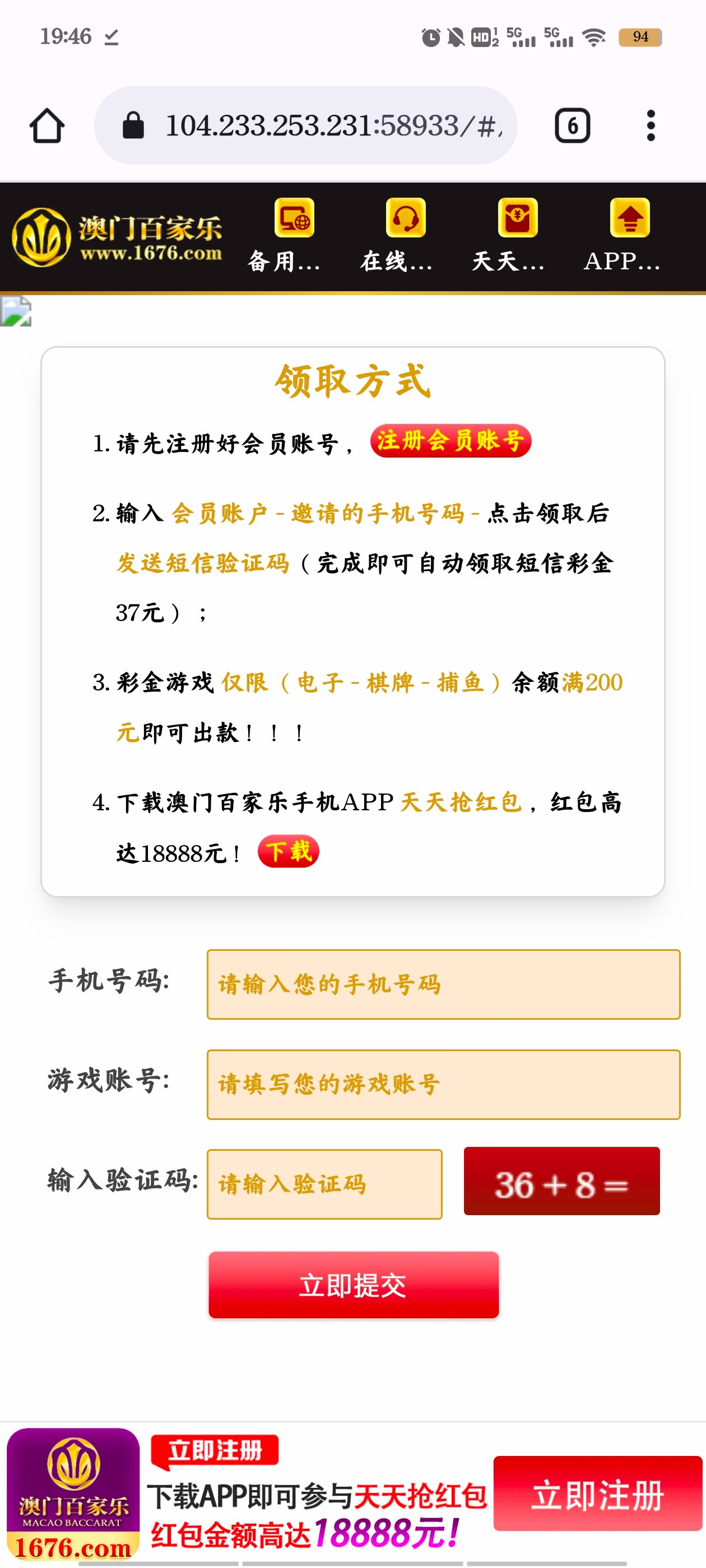Tap the small red 下载 button
This screenshot has height=1568, width=706.
coord(288,851)
